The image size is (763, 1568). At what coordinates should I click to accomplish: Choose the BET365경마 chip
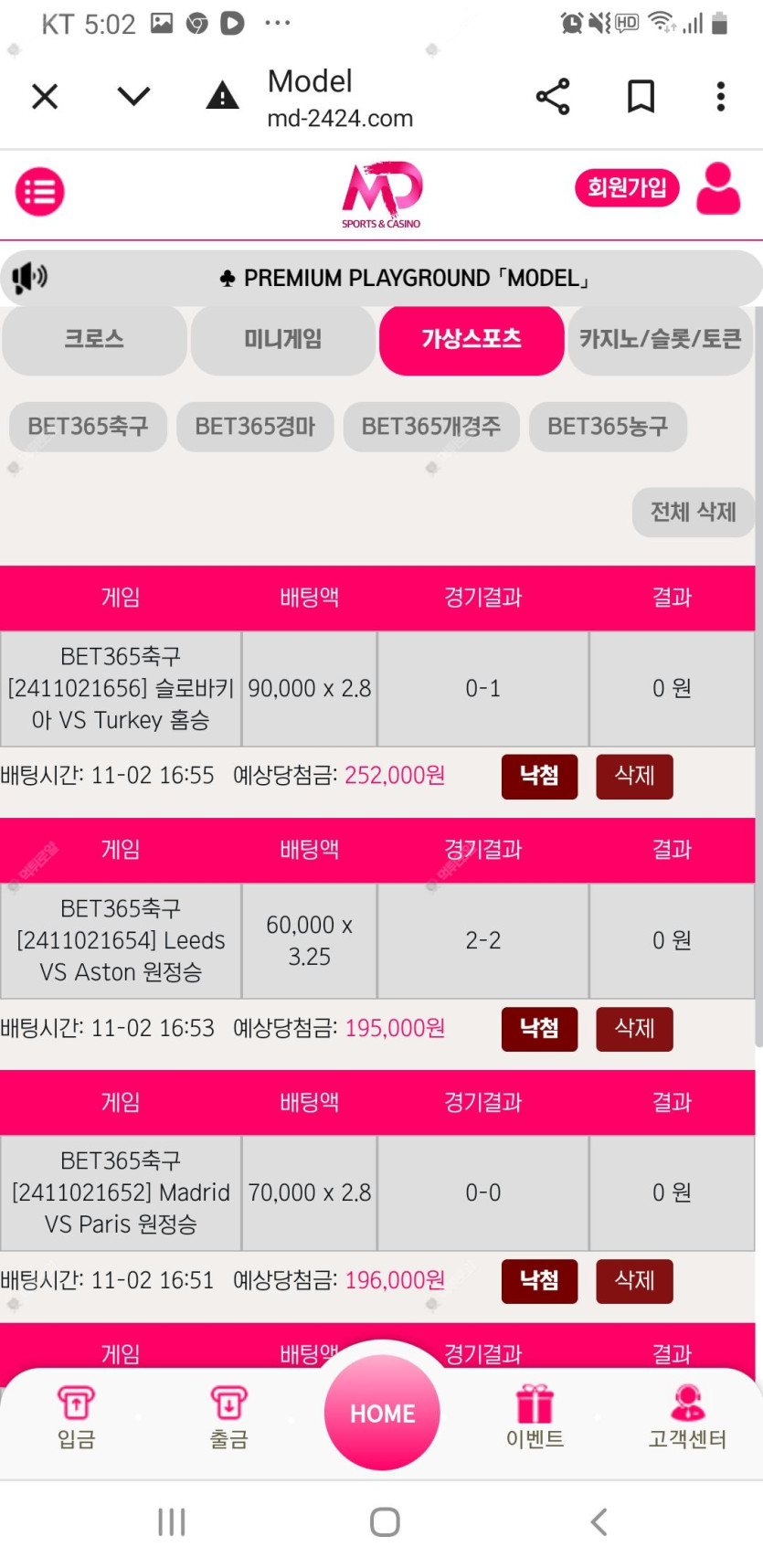[x=255, y=427]
